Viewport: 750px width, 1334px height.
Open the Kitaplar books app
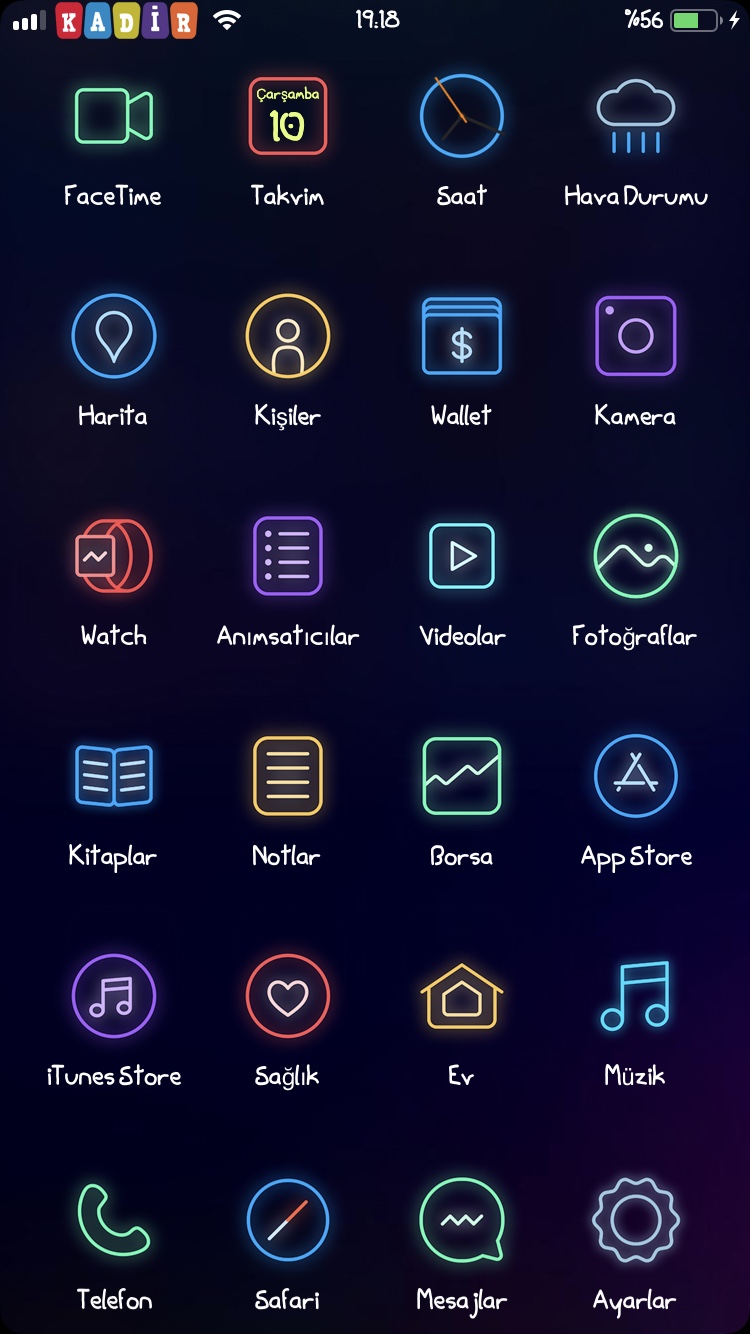[113, 776]
